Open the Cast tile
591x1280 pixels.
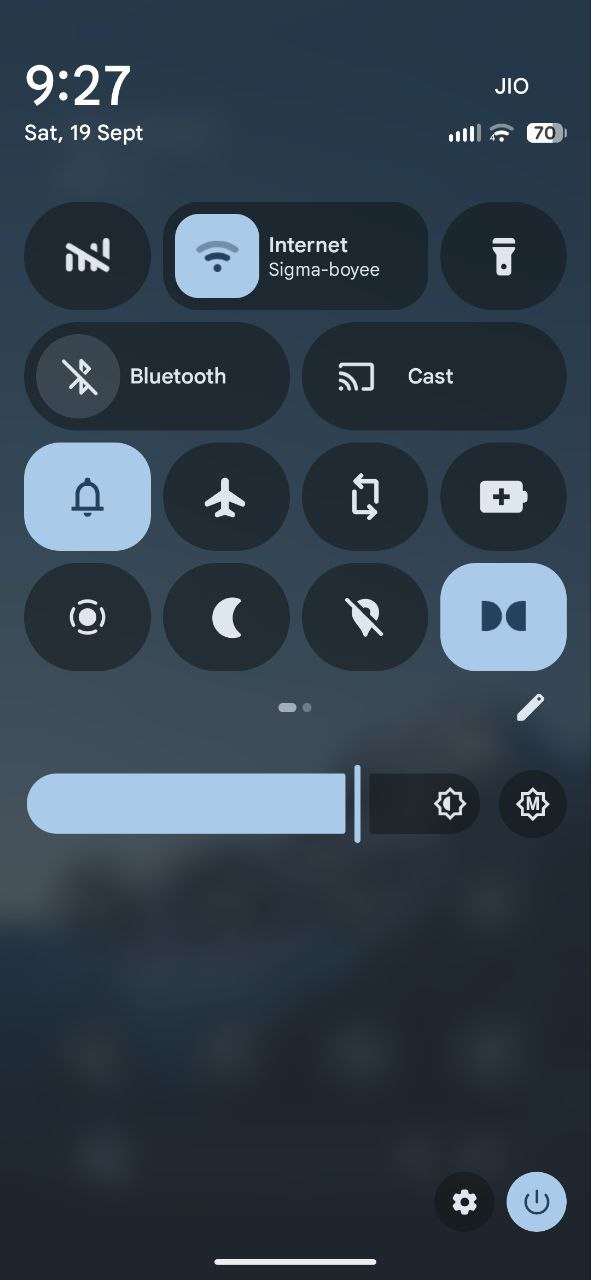(434, 376)
